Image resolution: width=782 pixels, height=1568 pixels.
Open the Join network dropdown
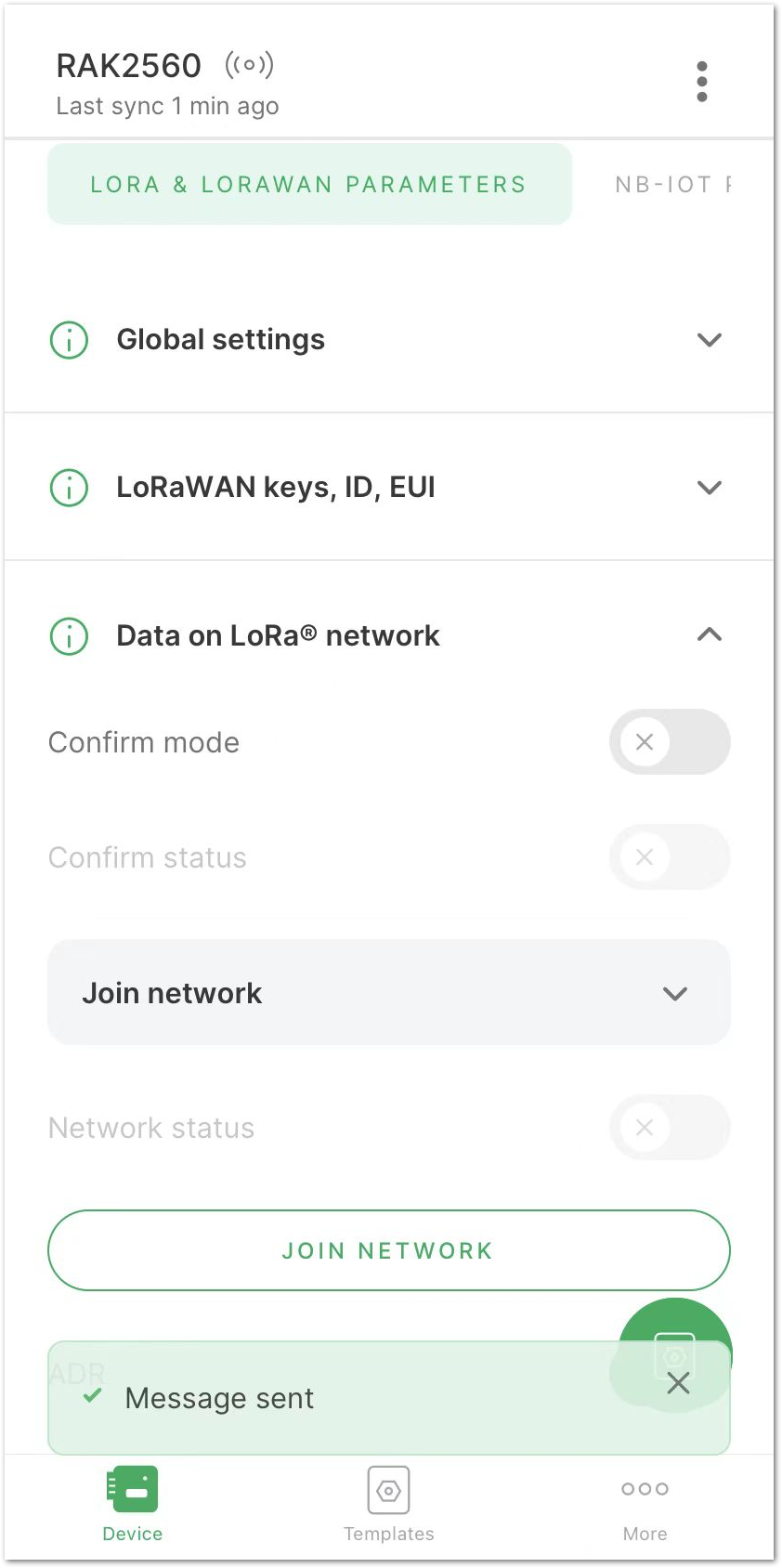[x=389, y=993]
